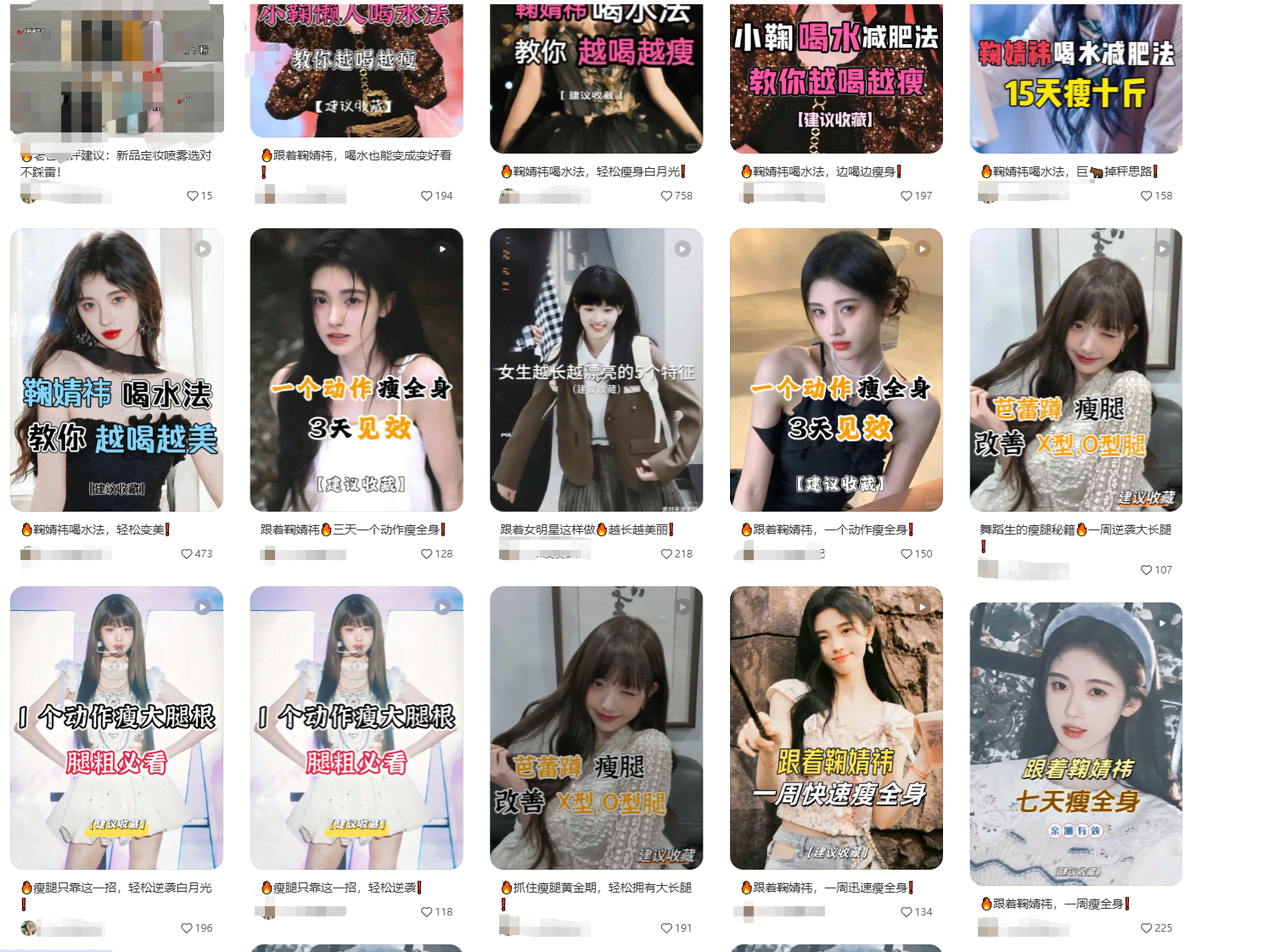The height and width of the screenshot is (952, 1280).
Task: Like the post 瘦腿只靠这一招，轻松逆袭 with 118 likes
Action: pyautogui.click(x=427, y=912)
